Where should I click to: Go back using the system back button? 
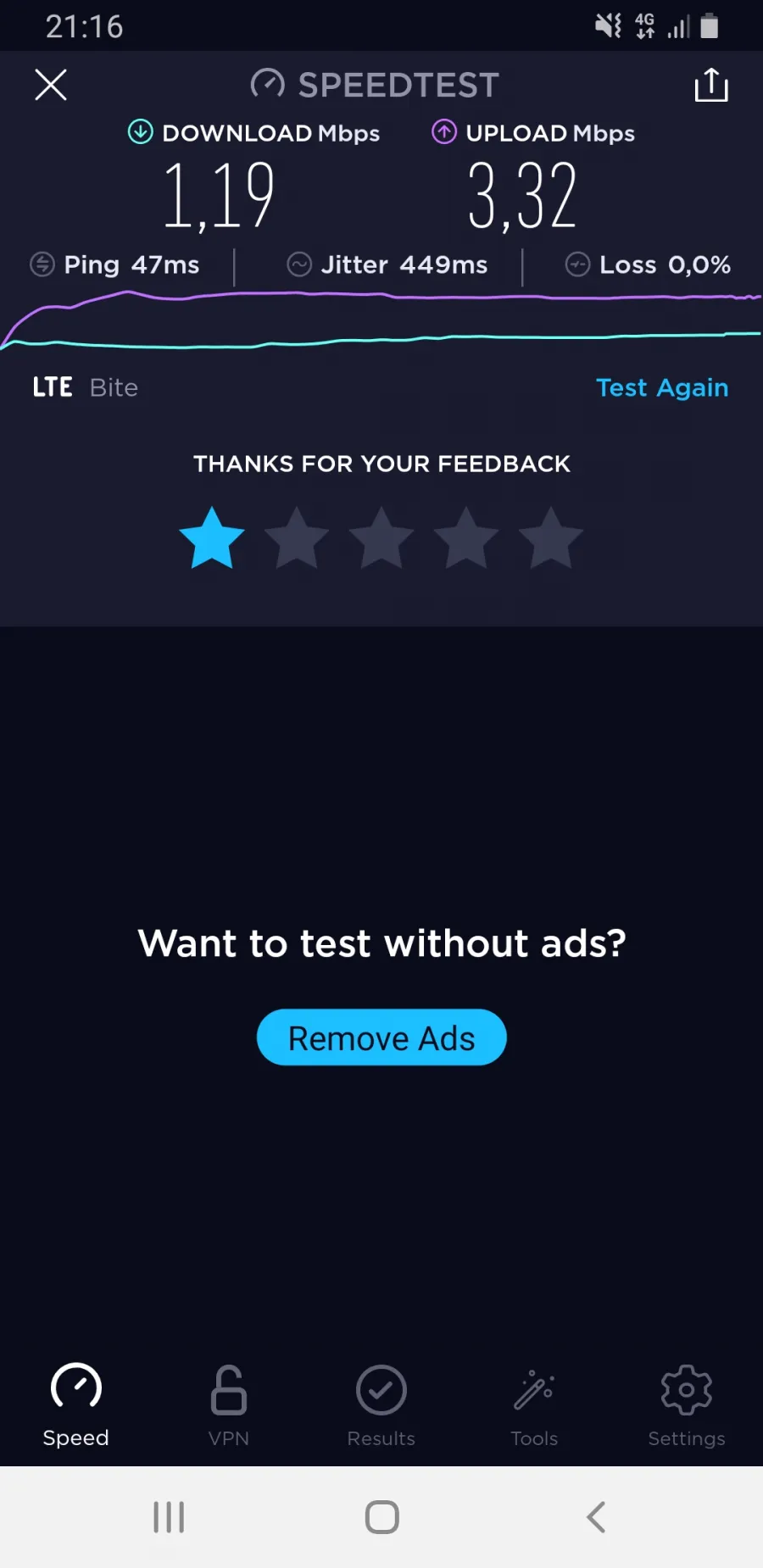point(596,1517)
